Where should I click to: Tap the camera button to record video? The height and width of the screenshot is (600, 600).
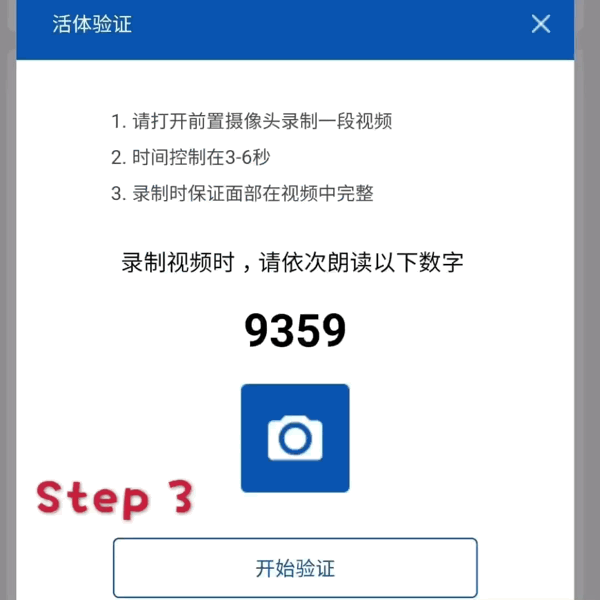coord(295,438)
